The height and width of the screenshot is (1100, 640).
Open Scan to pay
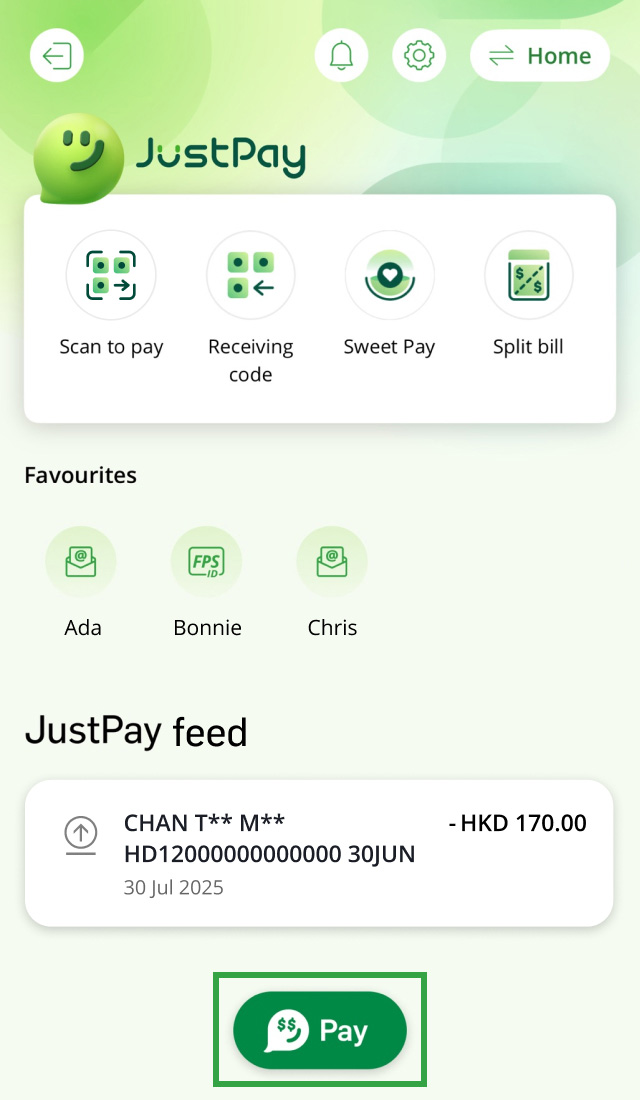click(x=111, y=295)
